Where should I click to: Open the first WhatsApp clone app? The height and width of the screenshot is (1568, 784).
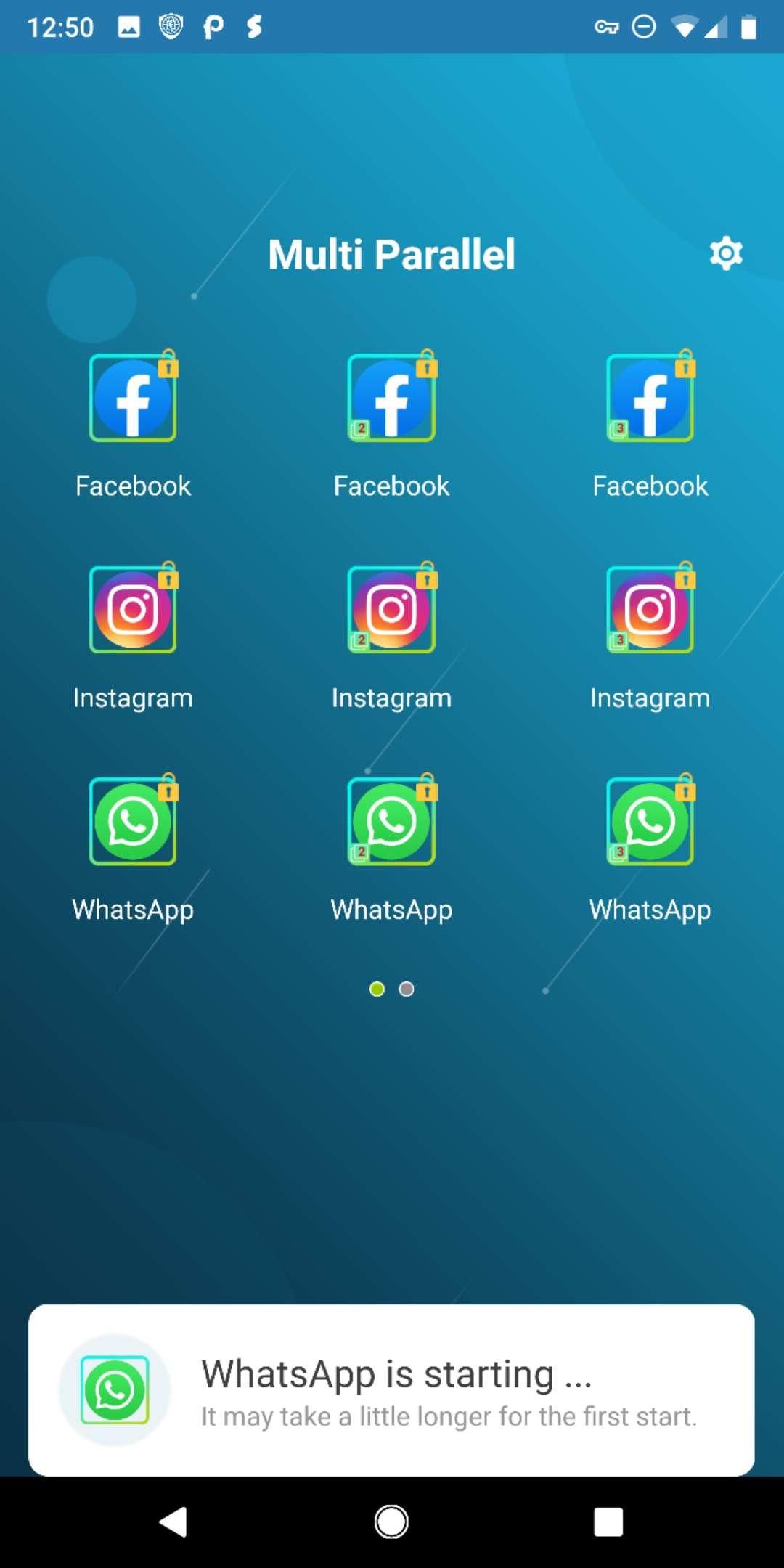coord(132,820)
